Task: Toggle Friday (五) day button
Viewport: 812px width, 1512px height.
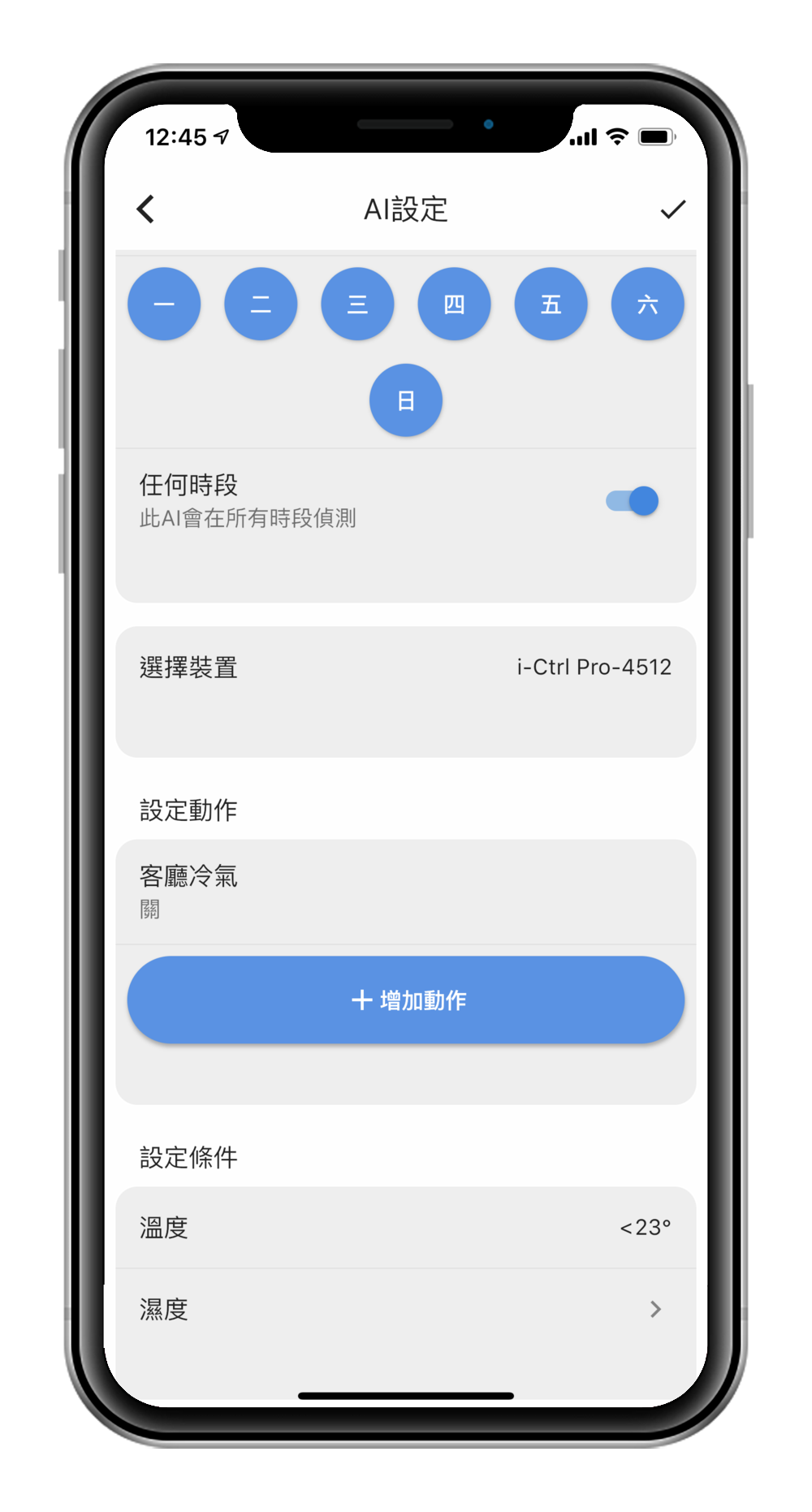Action: (x=551, y=305)
